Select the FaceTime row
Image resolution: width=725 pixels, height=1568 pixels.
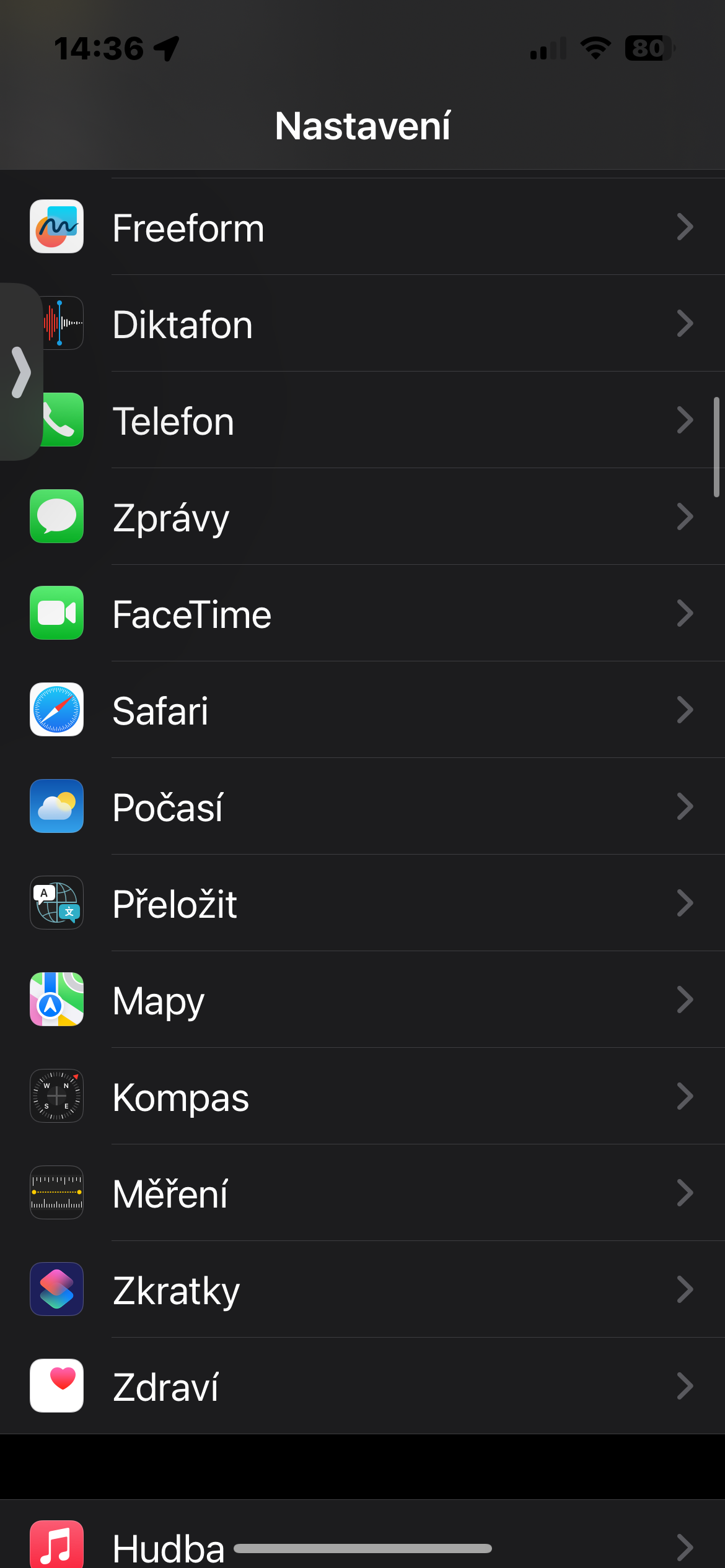[x=372, y=614]
